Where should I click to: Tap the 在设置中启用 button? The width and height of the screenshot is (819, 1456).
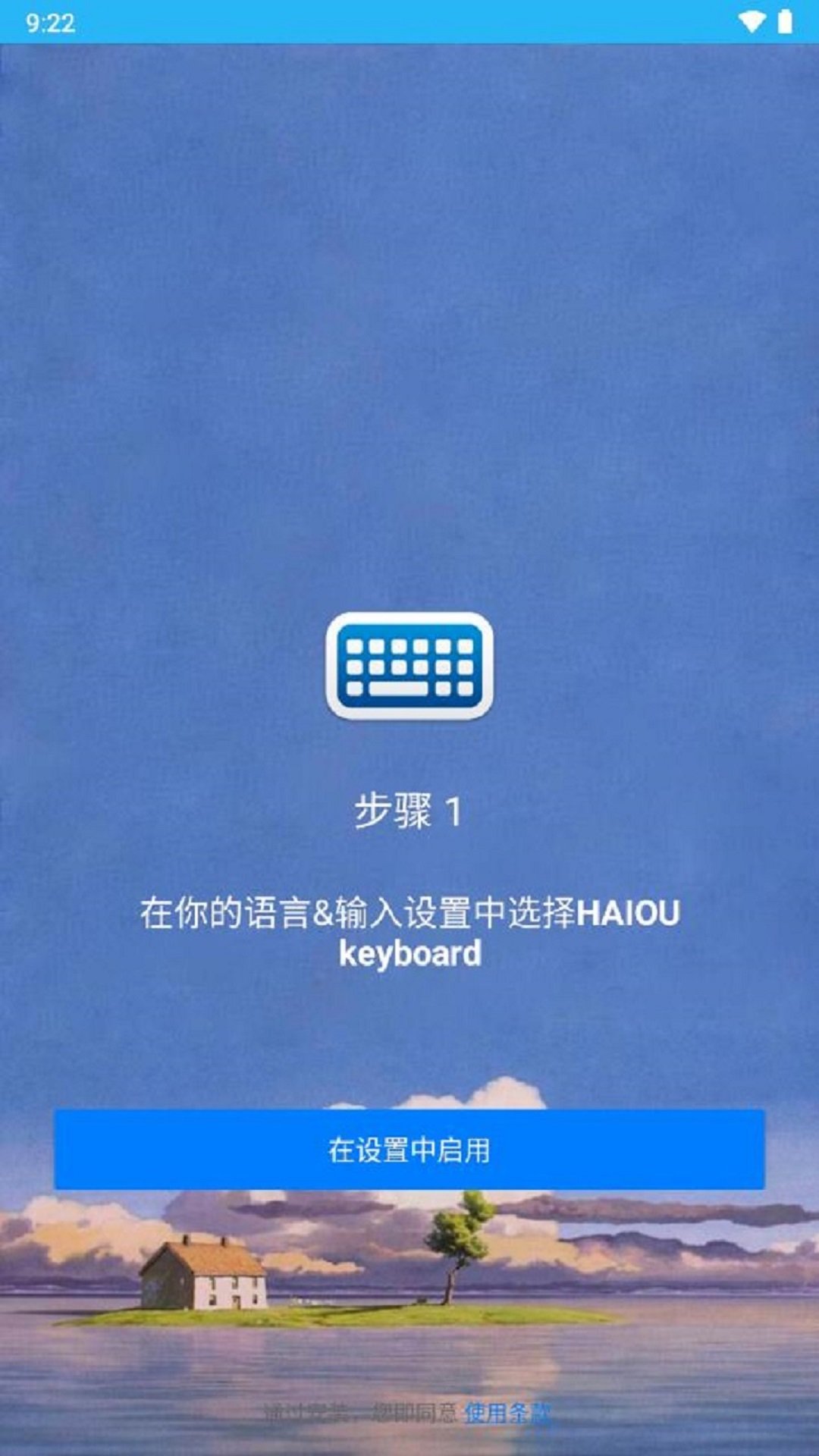pos(409,1150)
